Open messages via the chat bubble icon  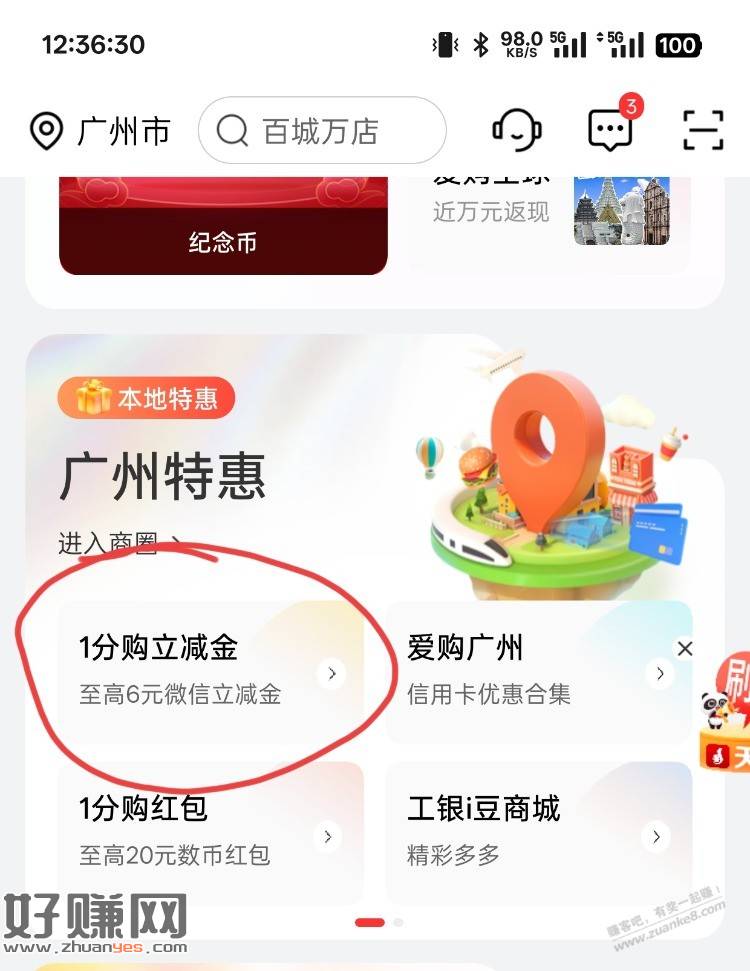click(608, 132)
